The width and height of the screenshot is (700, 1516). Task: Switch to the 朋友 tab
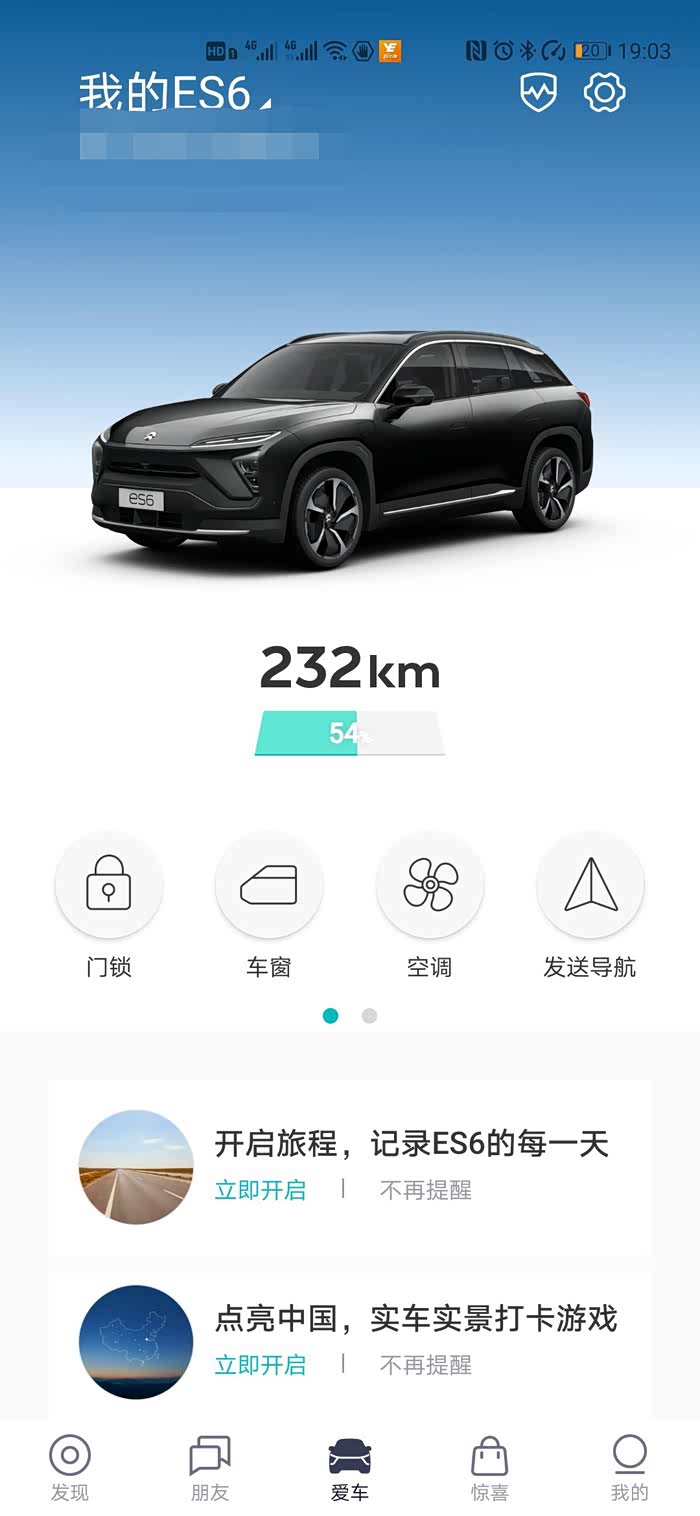(210, 1468)
